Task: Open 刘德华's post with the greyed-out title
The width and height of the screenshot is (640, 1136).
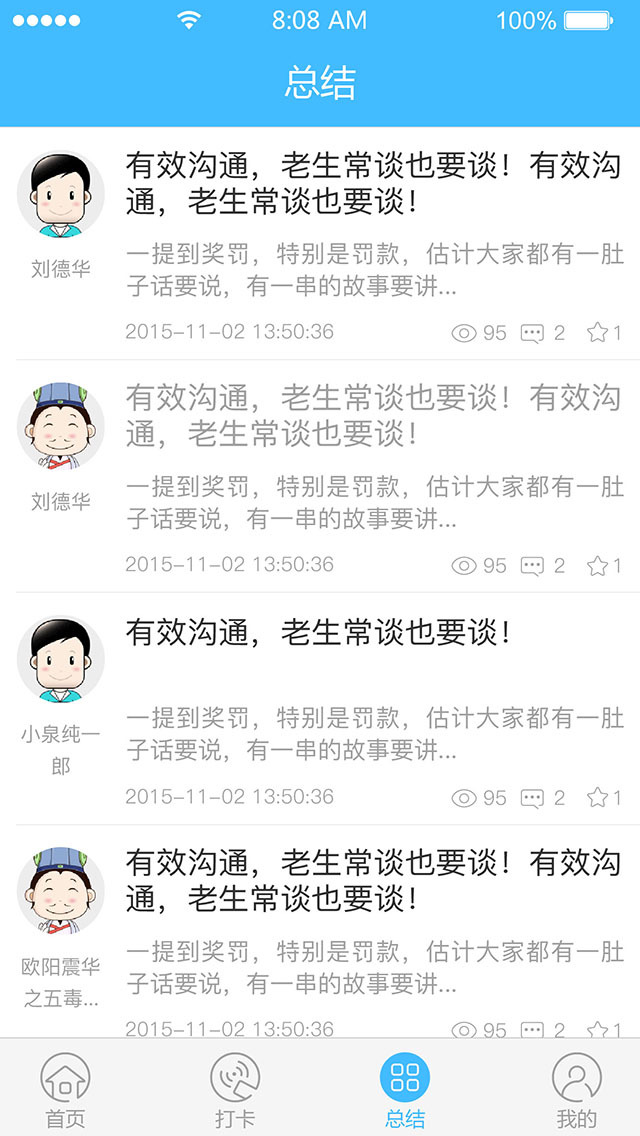Action: pos(372,416)
